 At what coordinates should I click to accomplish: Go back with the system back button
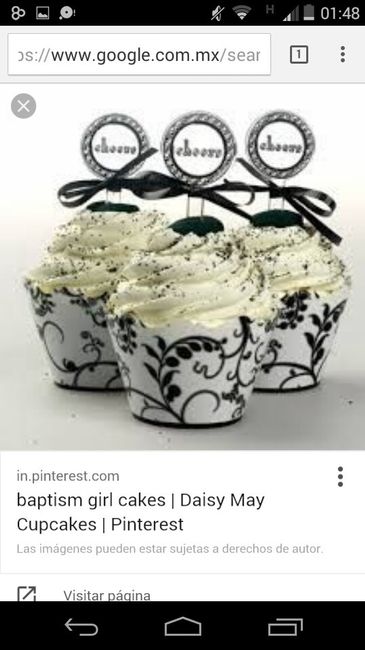coord(81,626)
